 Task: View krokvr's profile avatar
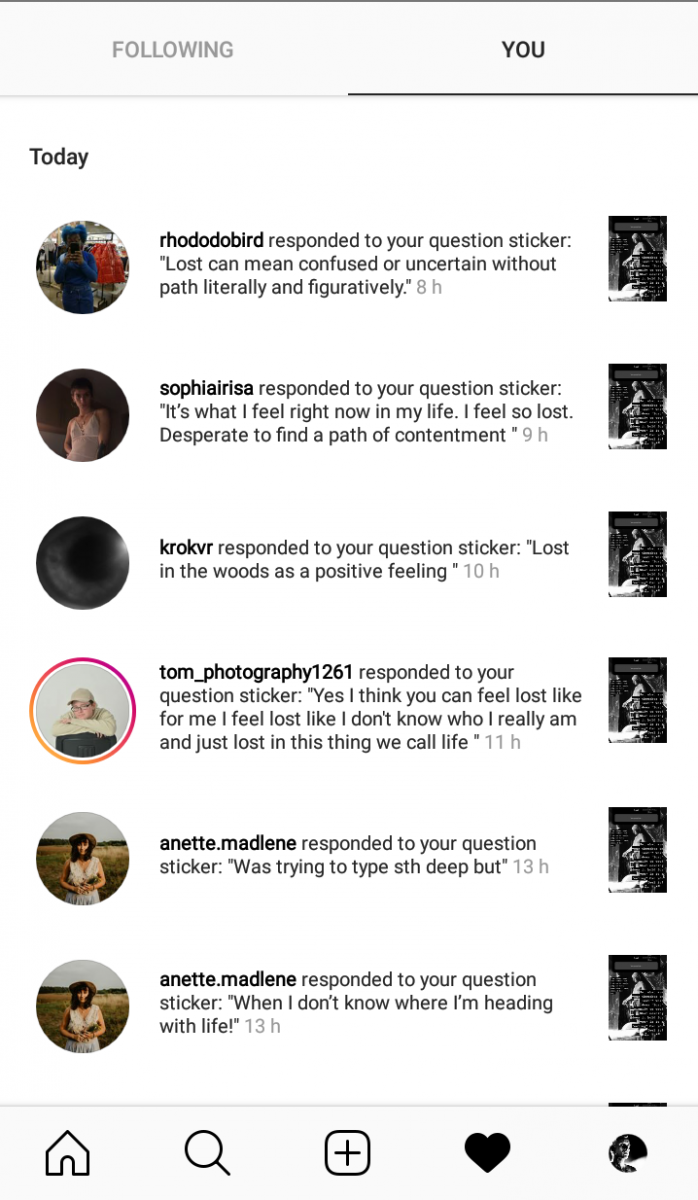click(83, 561)
